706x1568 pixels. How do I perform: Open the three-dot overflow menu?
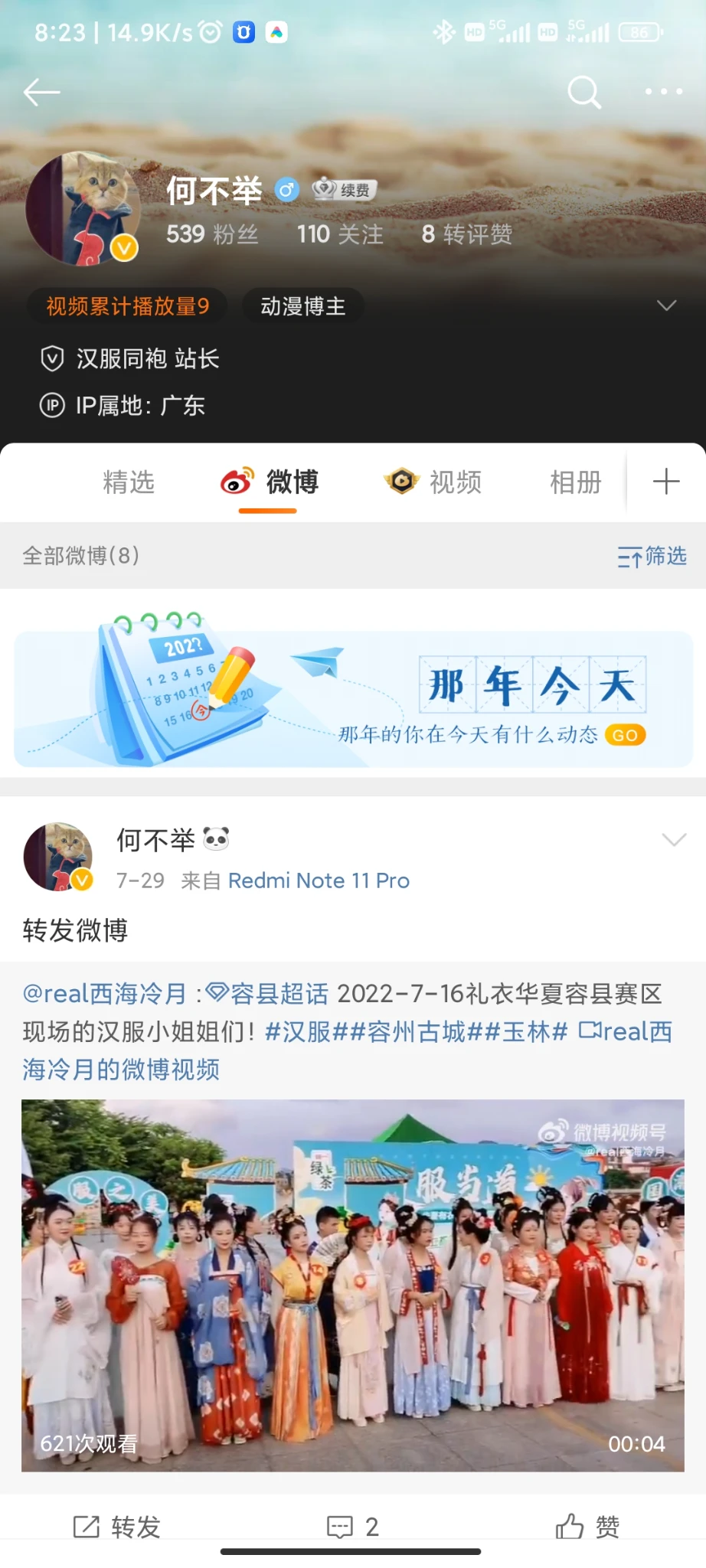(x=663, y=92)
